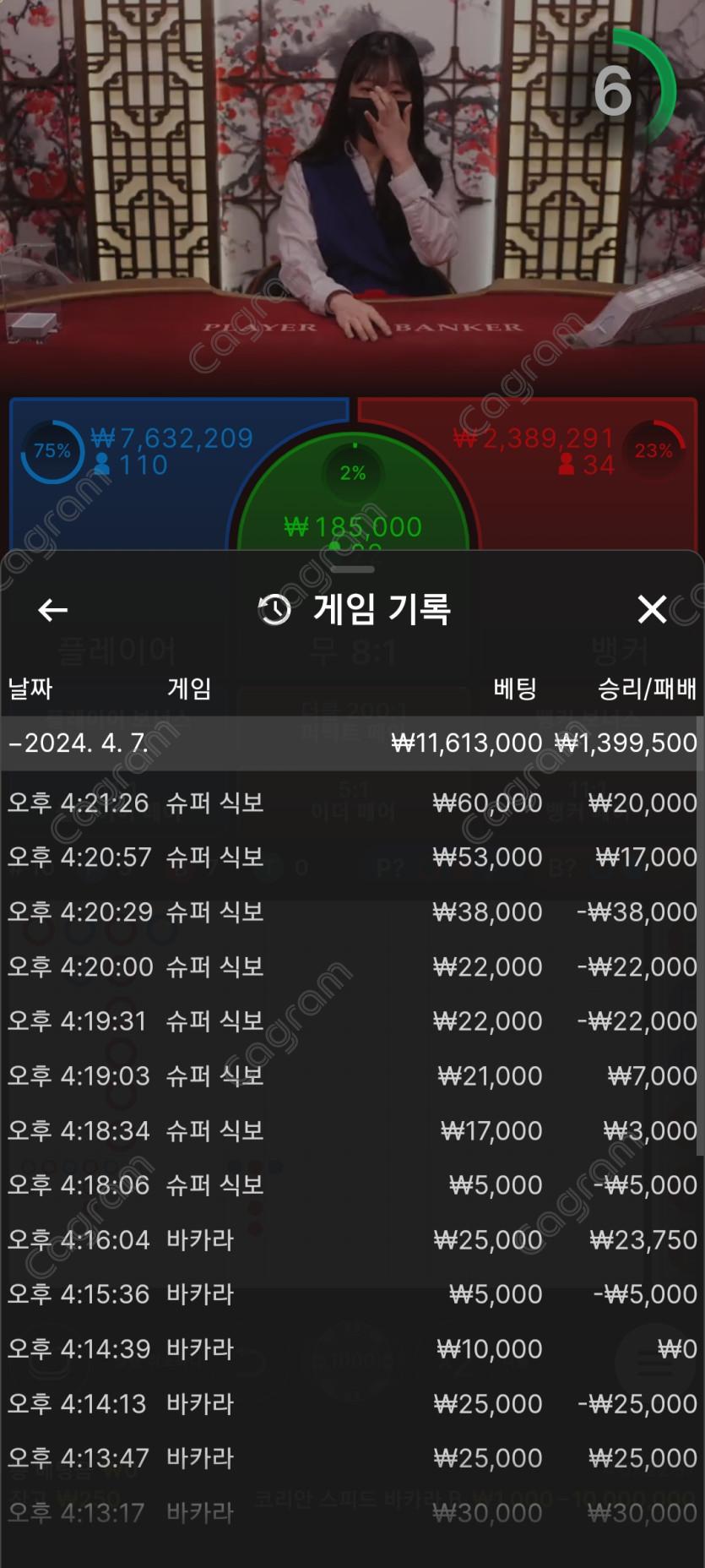Open the 오후 4:20:57 슈퍼 식보 record

click(351, 857)
